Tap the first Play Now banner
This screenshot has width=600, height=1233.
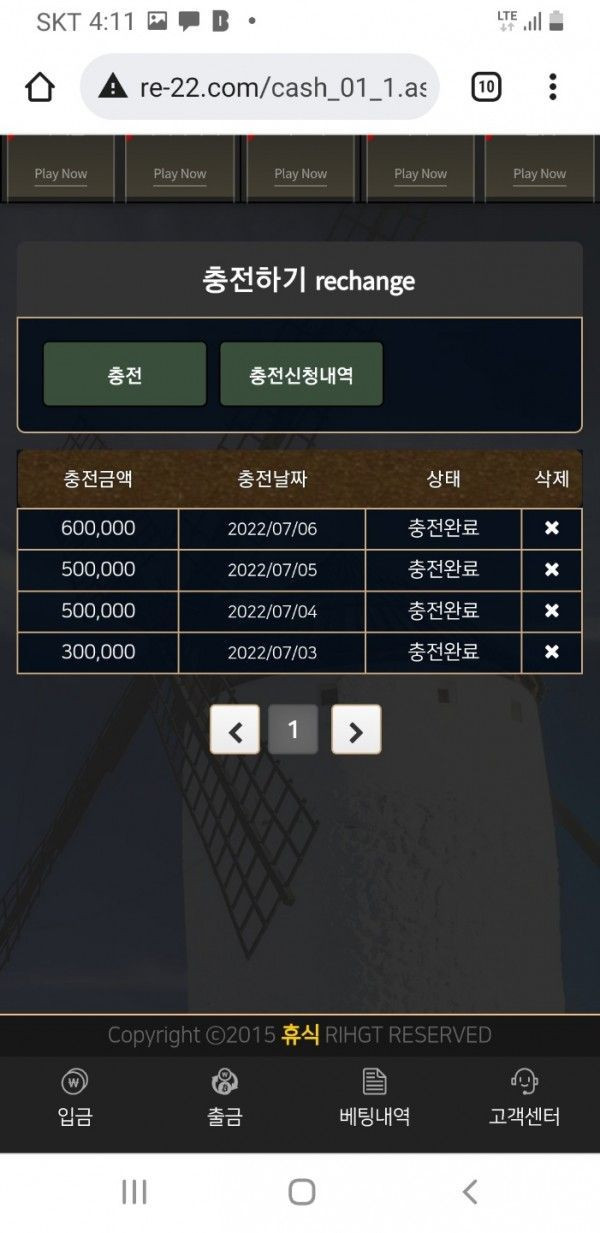click(x=61, y=172)
